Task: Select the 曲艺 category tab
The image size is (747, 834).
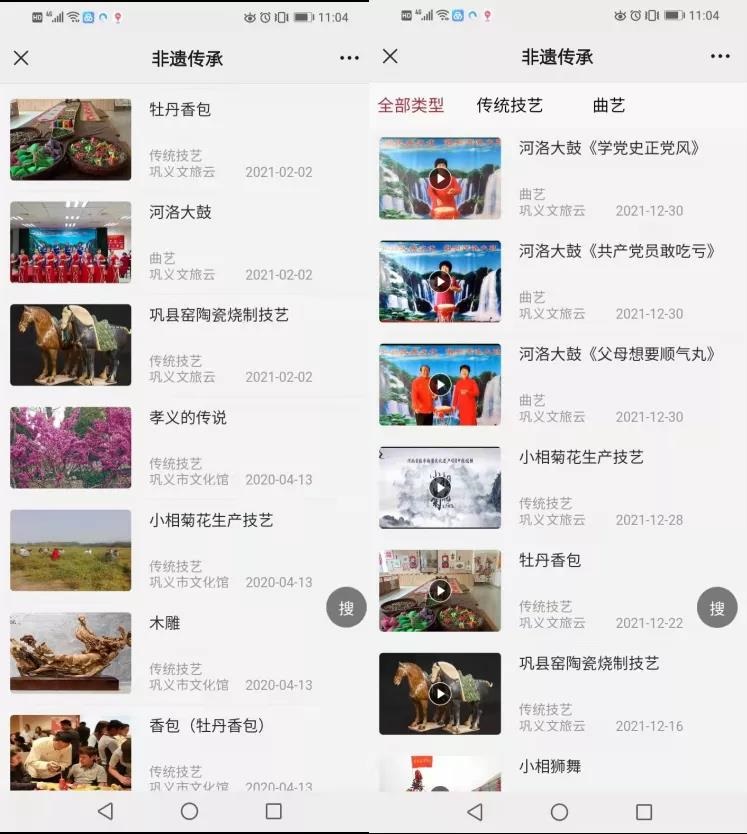Action: (x=608, y=105)
